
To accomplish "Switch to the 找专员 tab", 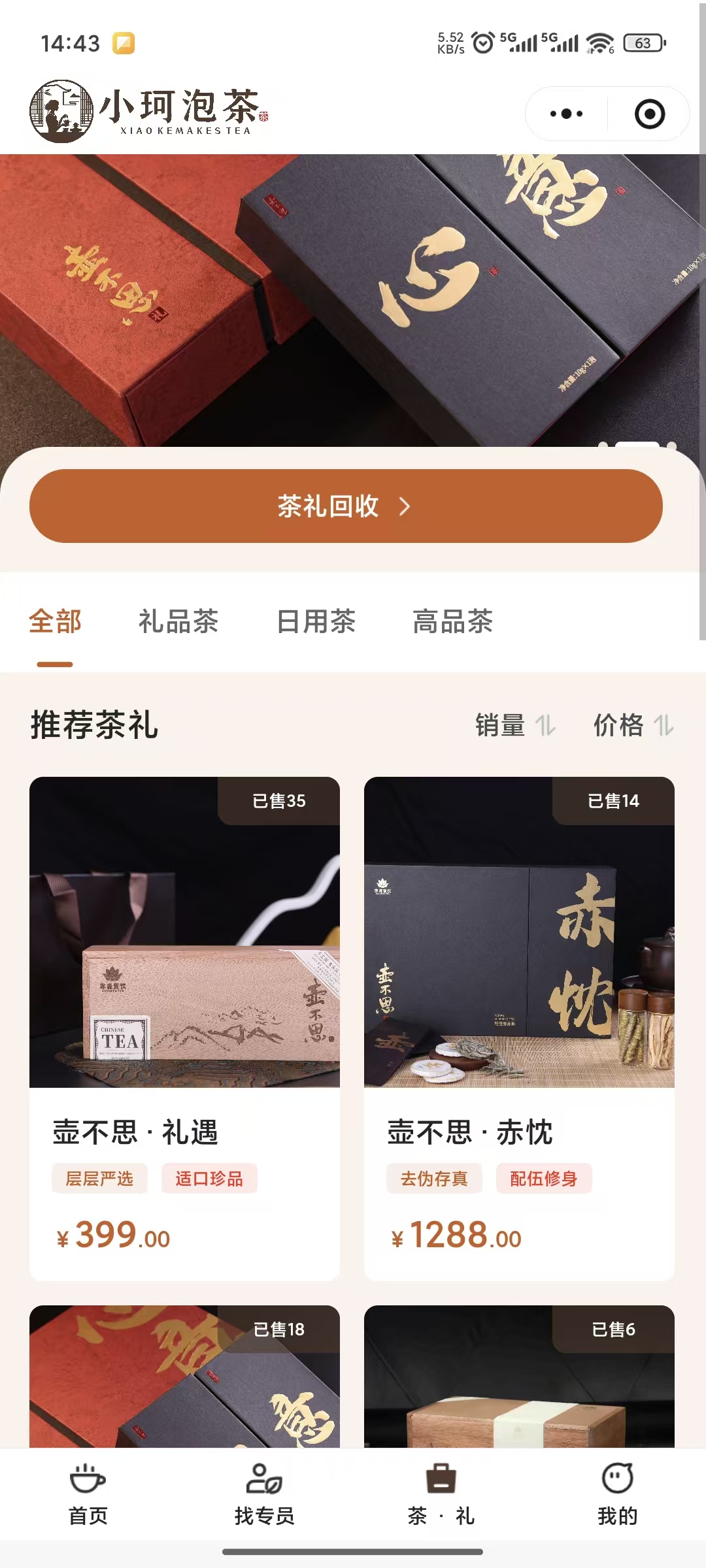I will tap(264, 1494).
